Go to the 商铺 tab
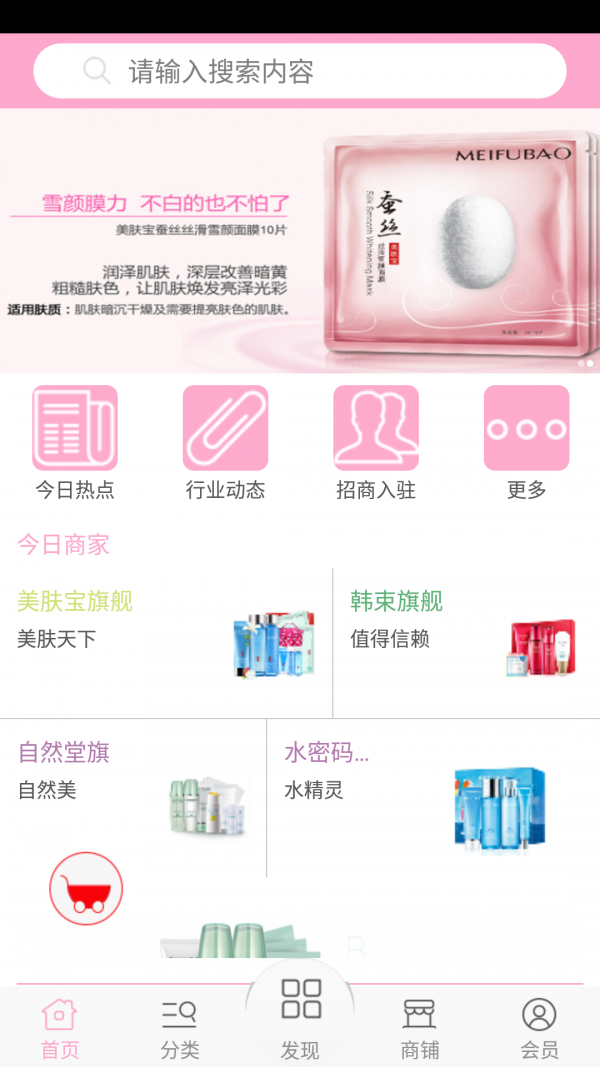 420,1028
